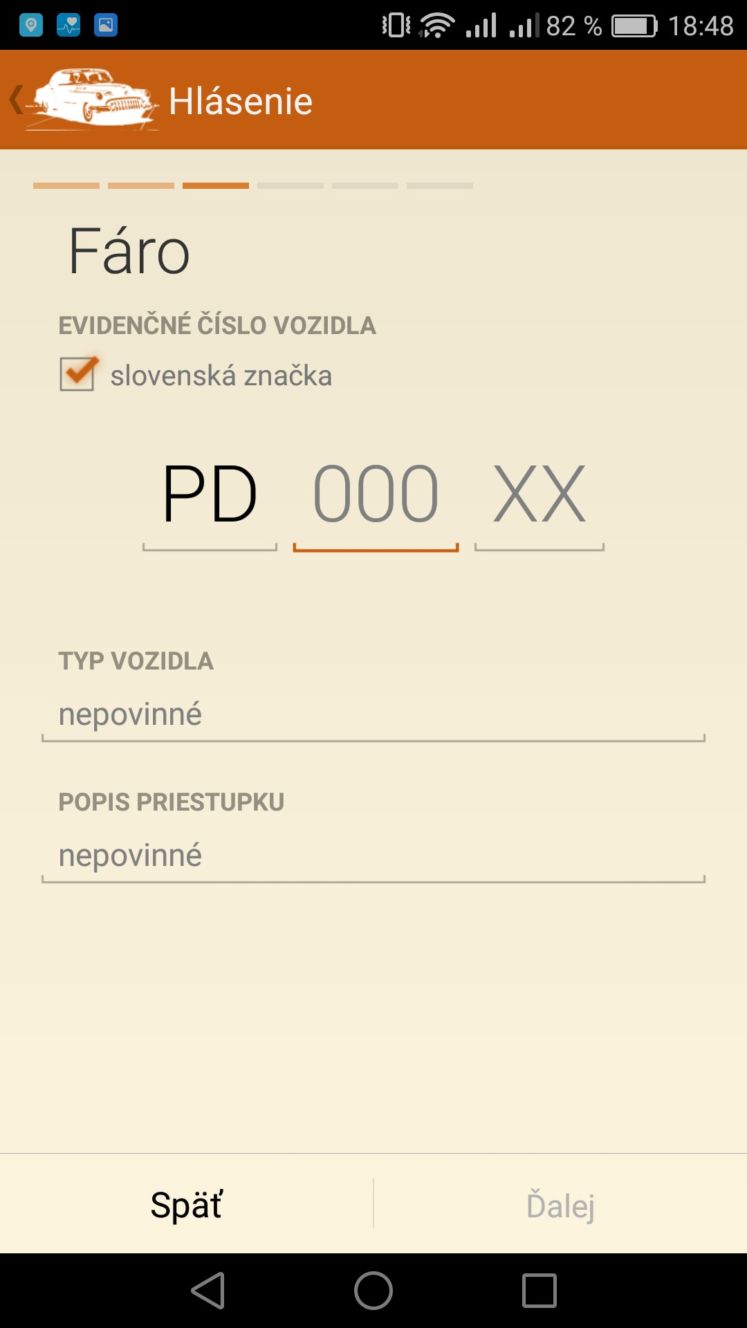Screen dimensions: 747x1328
Task: Uncheck the slovenská značka checkbox
Action: pos(78,374)
